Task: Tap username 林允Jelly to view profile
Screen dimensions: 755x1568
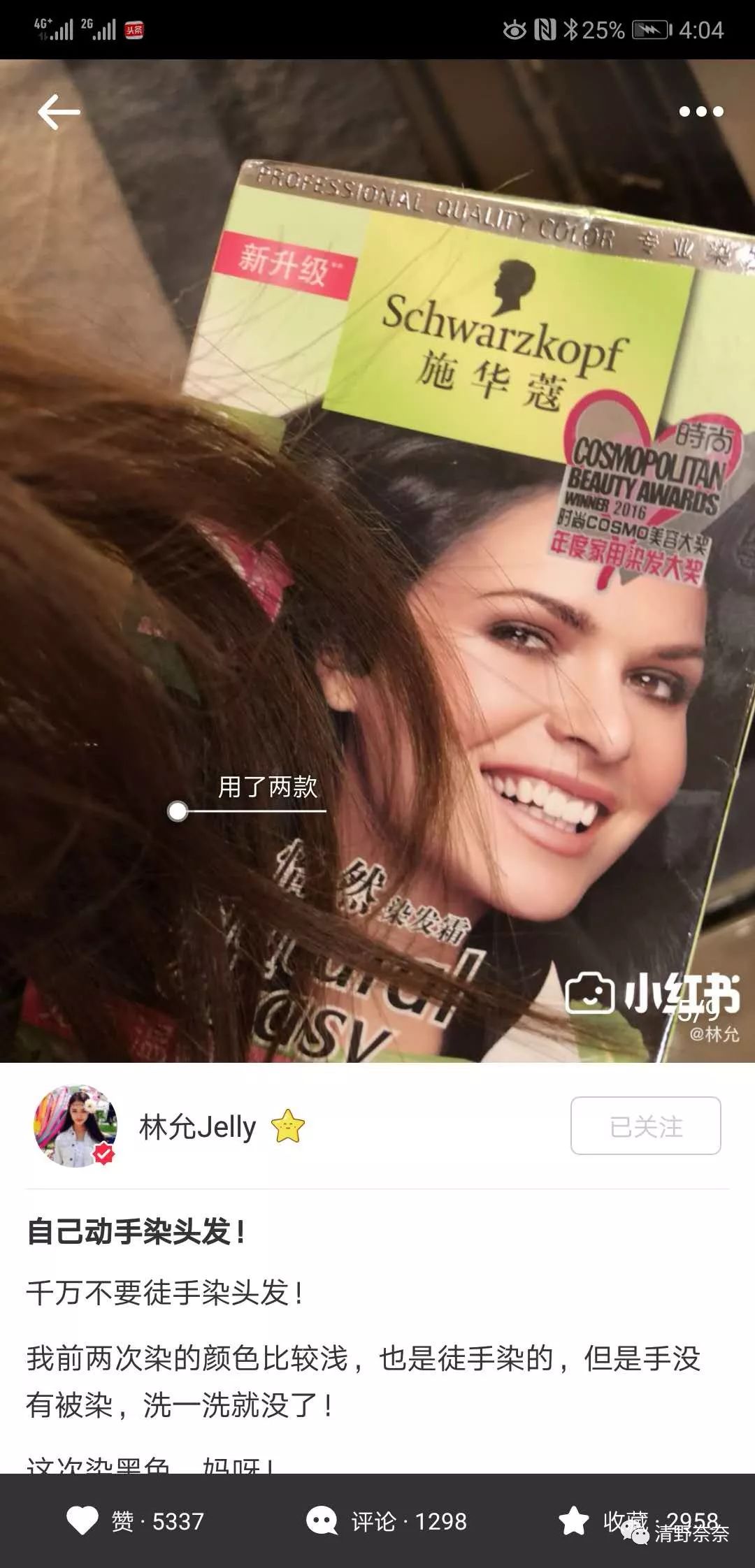Action: [x=198, y=1126]
